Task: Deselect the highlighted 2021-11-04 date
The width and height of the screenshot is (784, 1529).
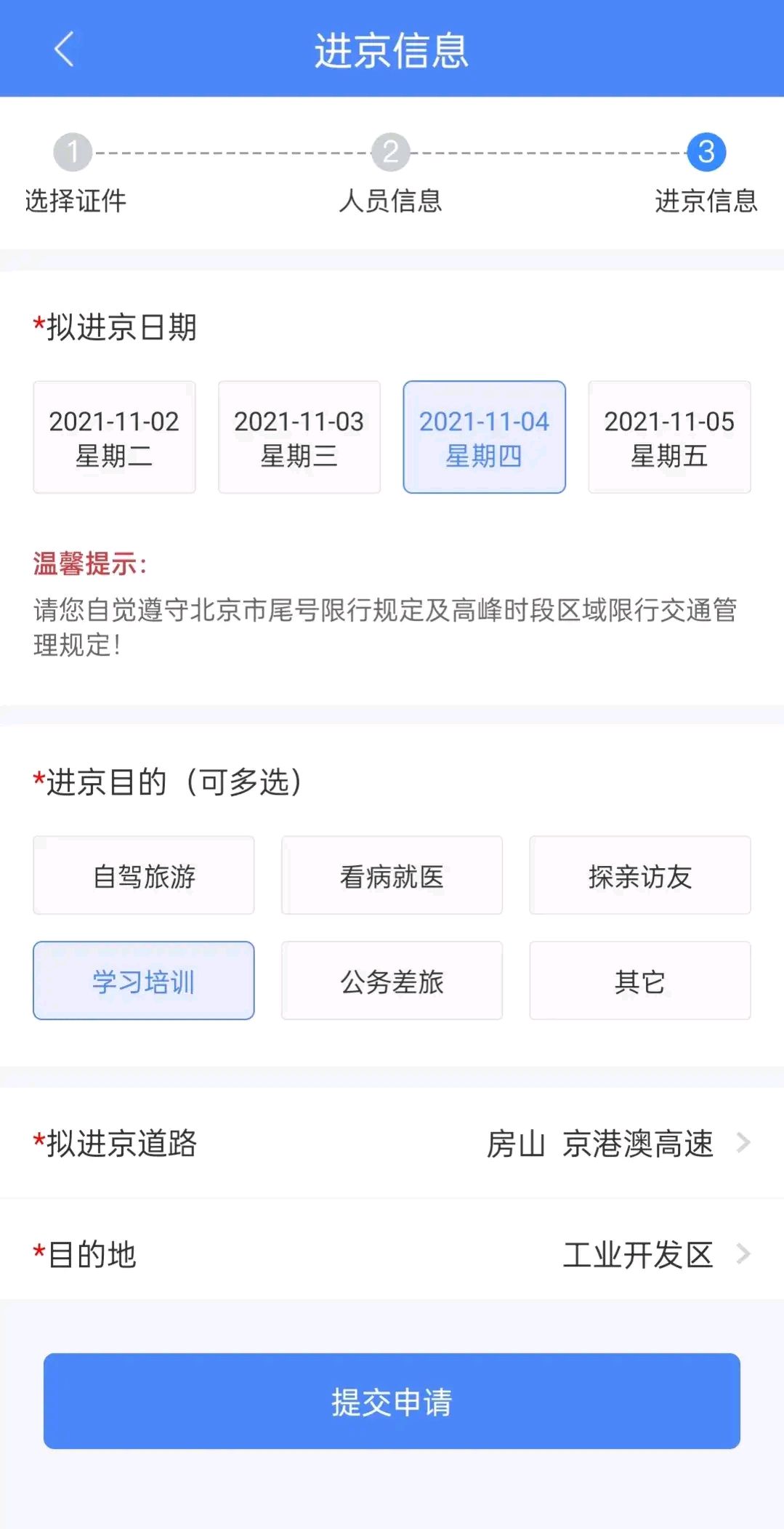Action: point(484,436)
